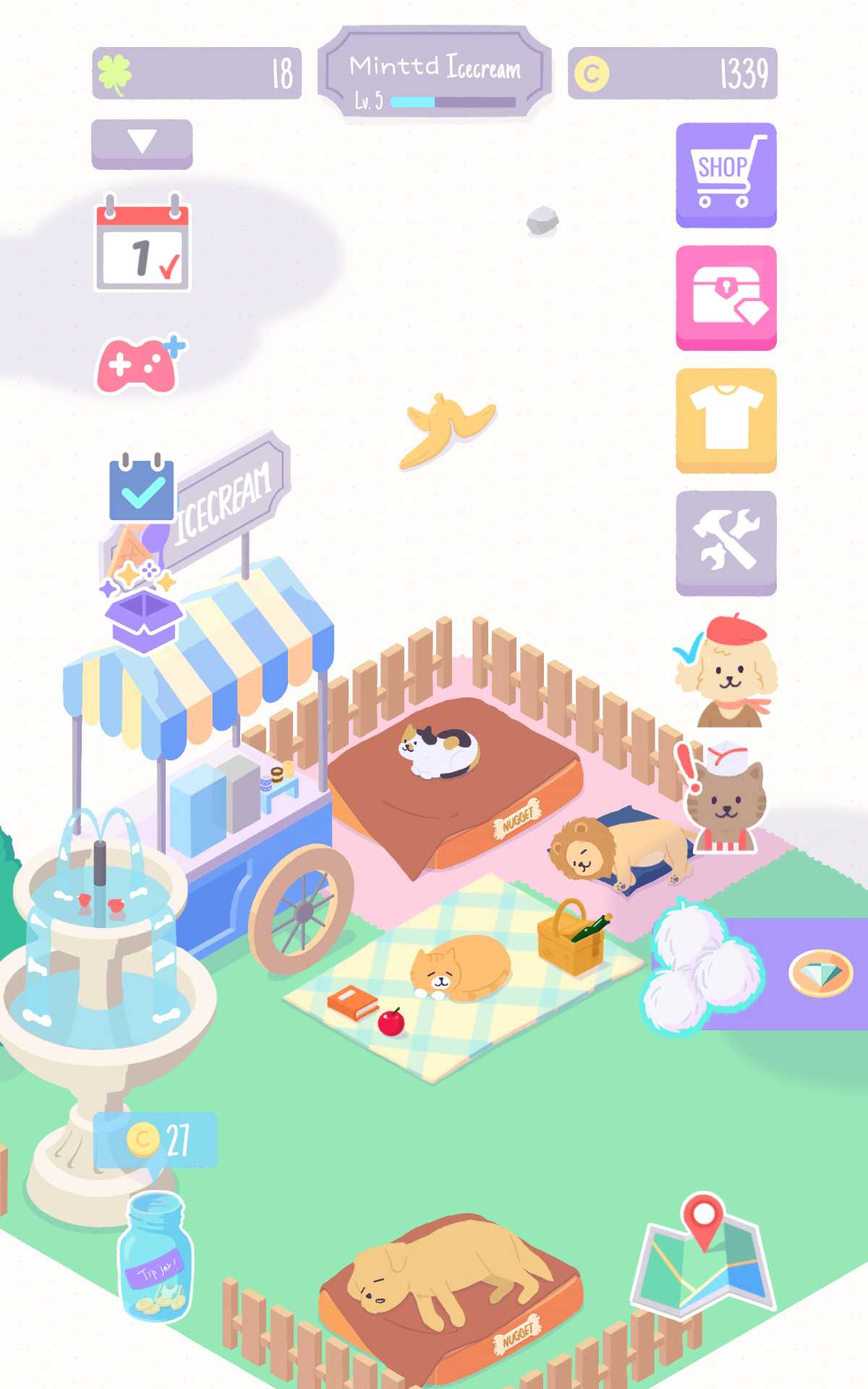
Task: Open the Shop panel
Action: (726, 174)
